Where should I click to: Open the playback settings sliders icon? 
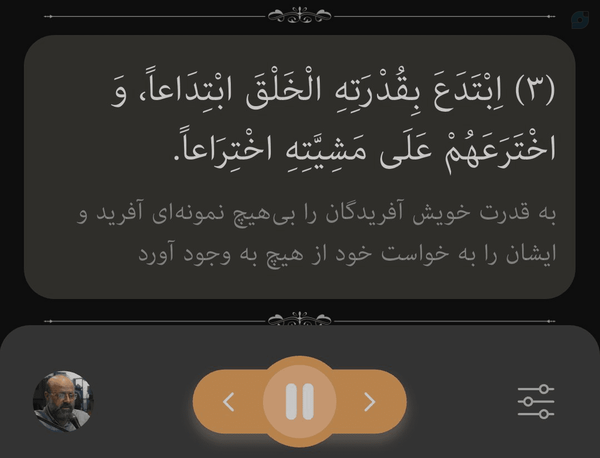coord(536,401)
